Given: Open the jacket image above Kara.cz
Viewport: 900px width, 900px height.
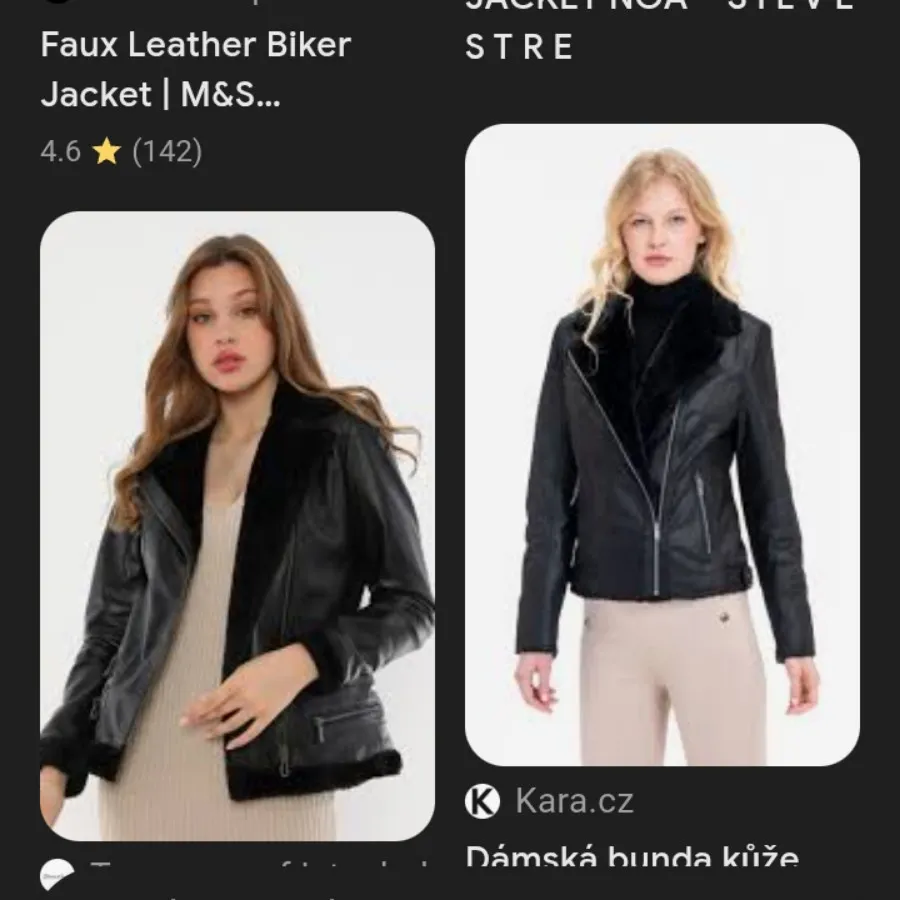Looking at the screenshot, I should 662,445.
